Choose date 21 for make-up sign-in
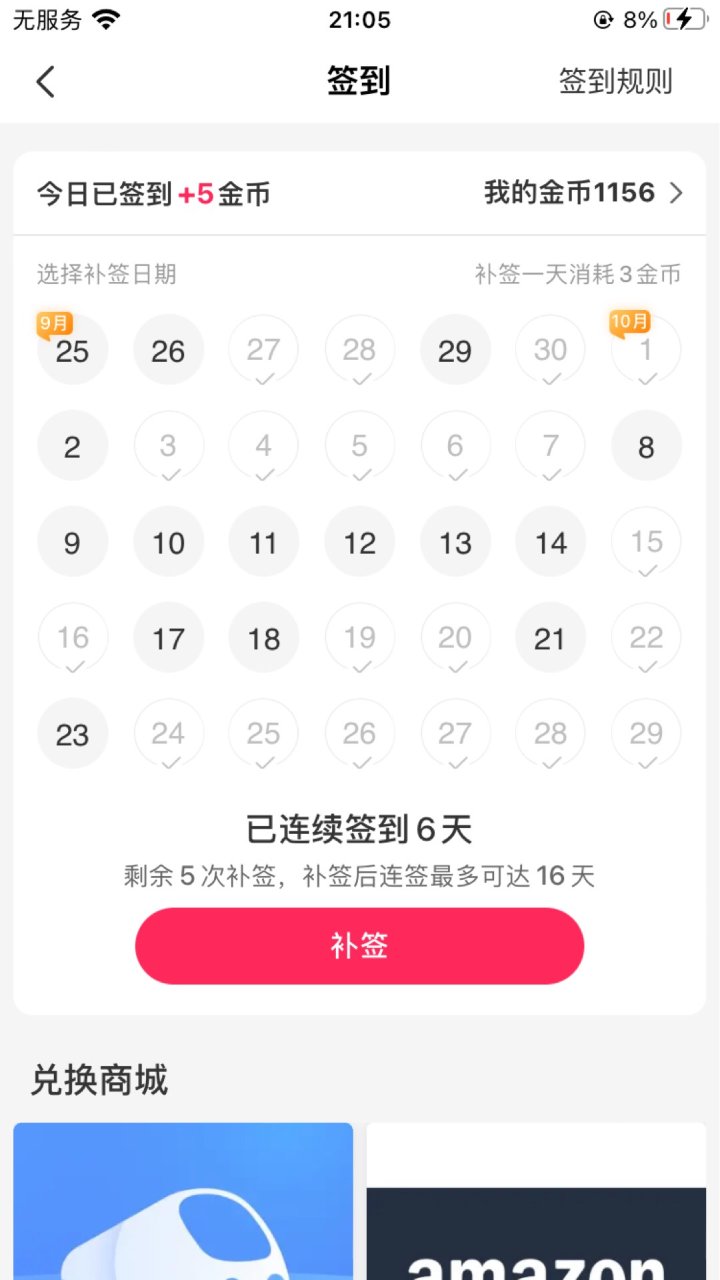The width and height of the screenshot is (720, 1280). pos(551,638)
